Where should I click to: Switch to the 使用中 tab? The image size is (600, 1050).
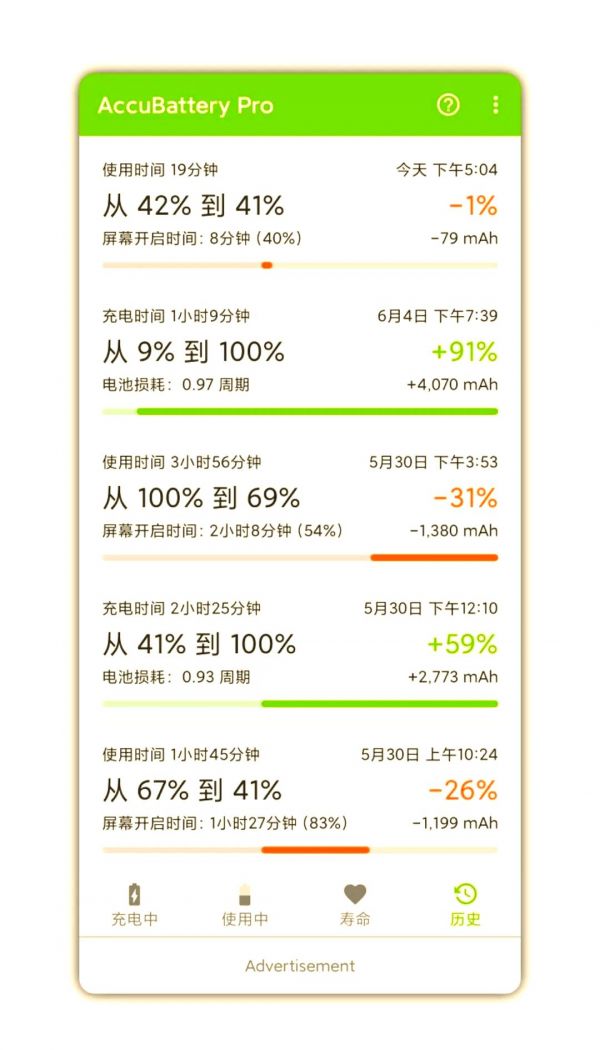[245, 904]
